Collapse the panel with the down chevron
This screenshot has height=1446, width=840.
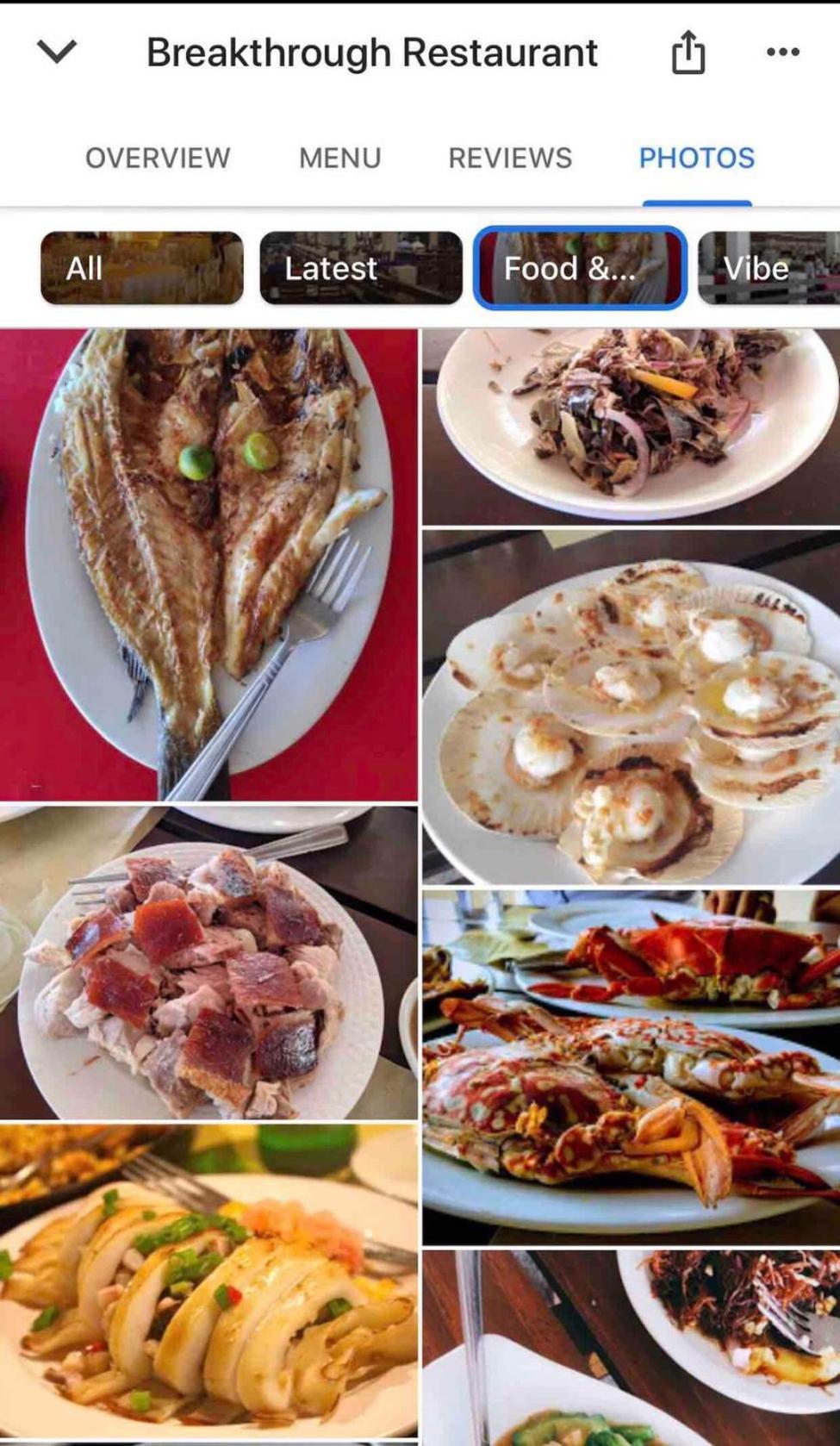57,52
